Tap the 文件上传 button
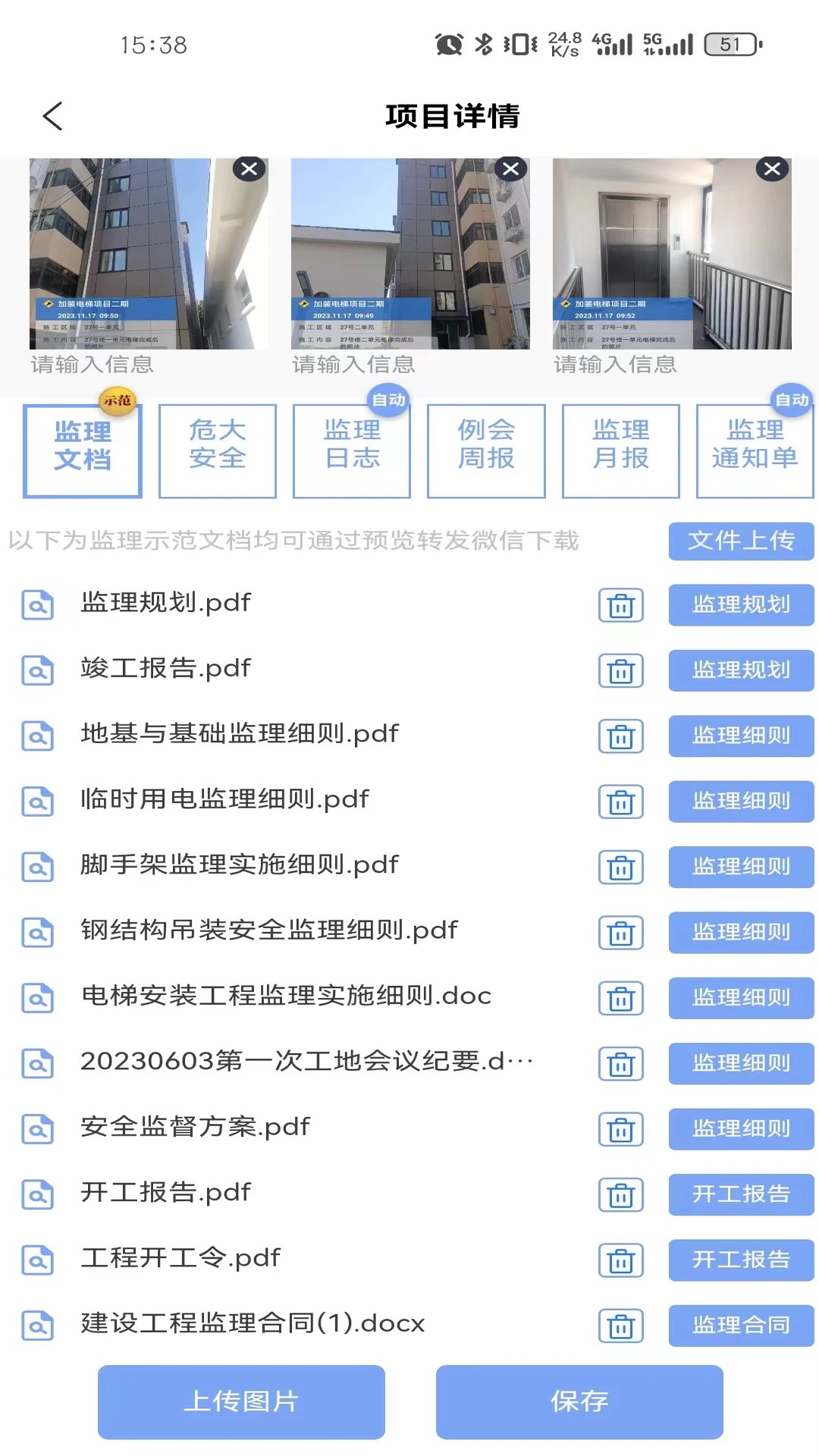 741,541
